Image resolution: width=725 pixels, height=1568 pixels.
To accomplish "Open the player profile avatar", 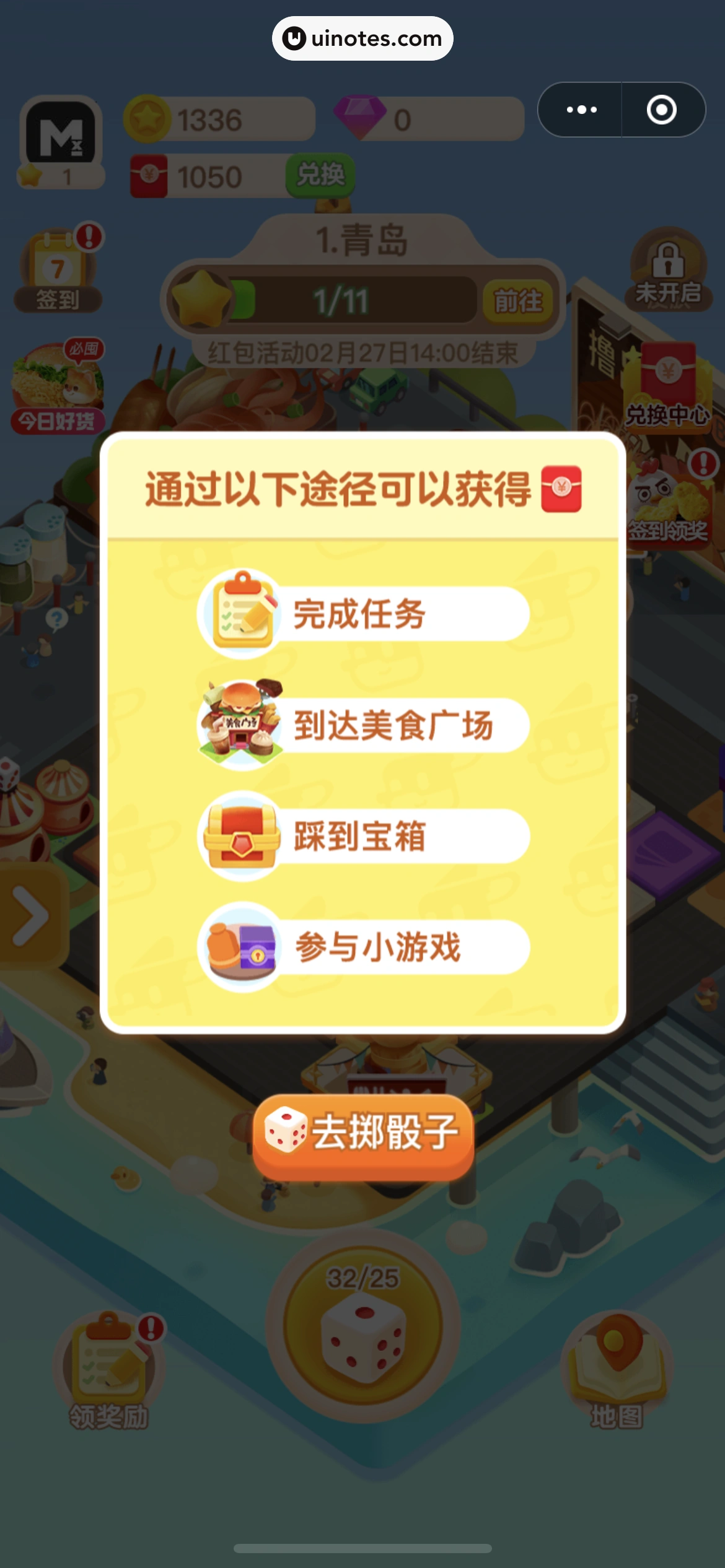I will tap(60, 134).
